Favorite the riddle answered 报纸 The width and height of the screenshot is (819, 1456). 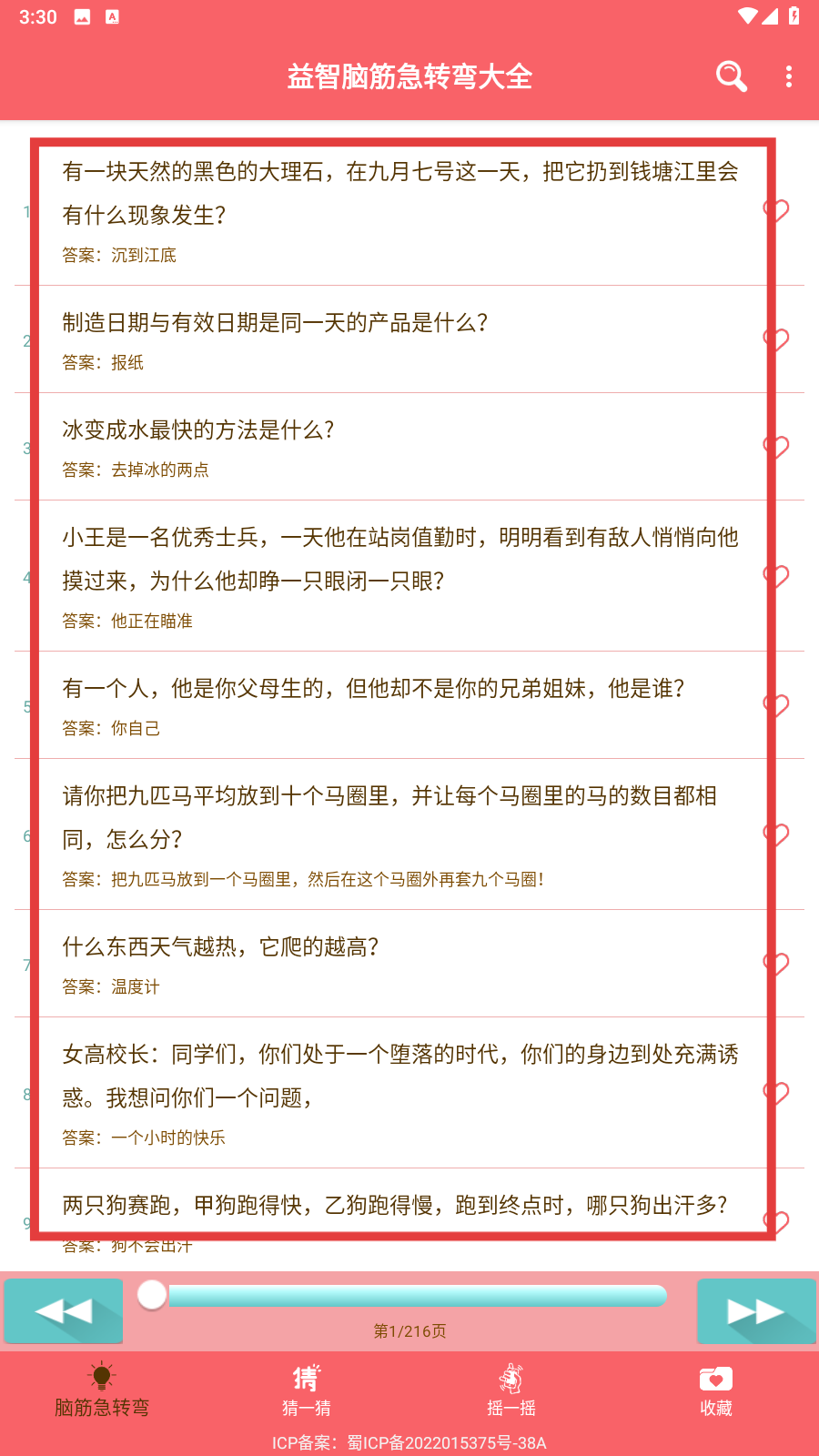(777, 339)
